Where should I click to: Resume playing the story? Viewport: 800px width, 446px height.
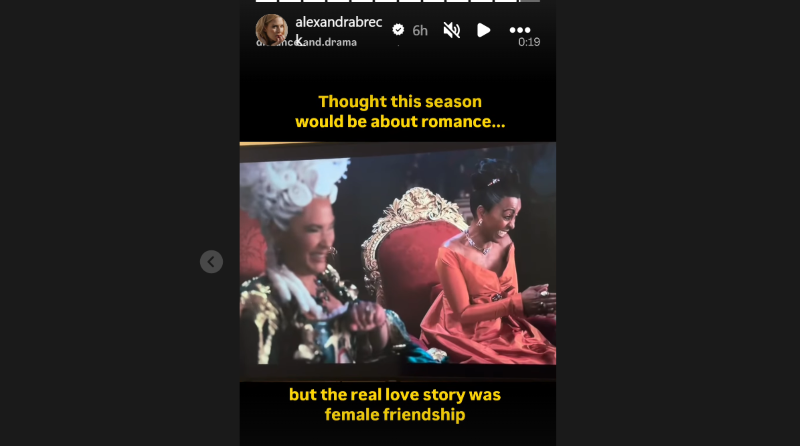(x=484, y=30)
